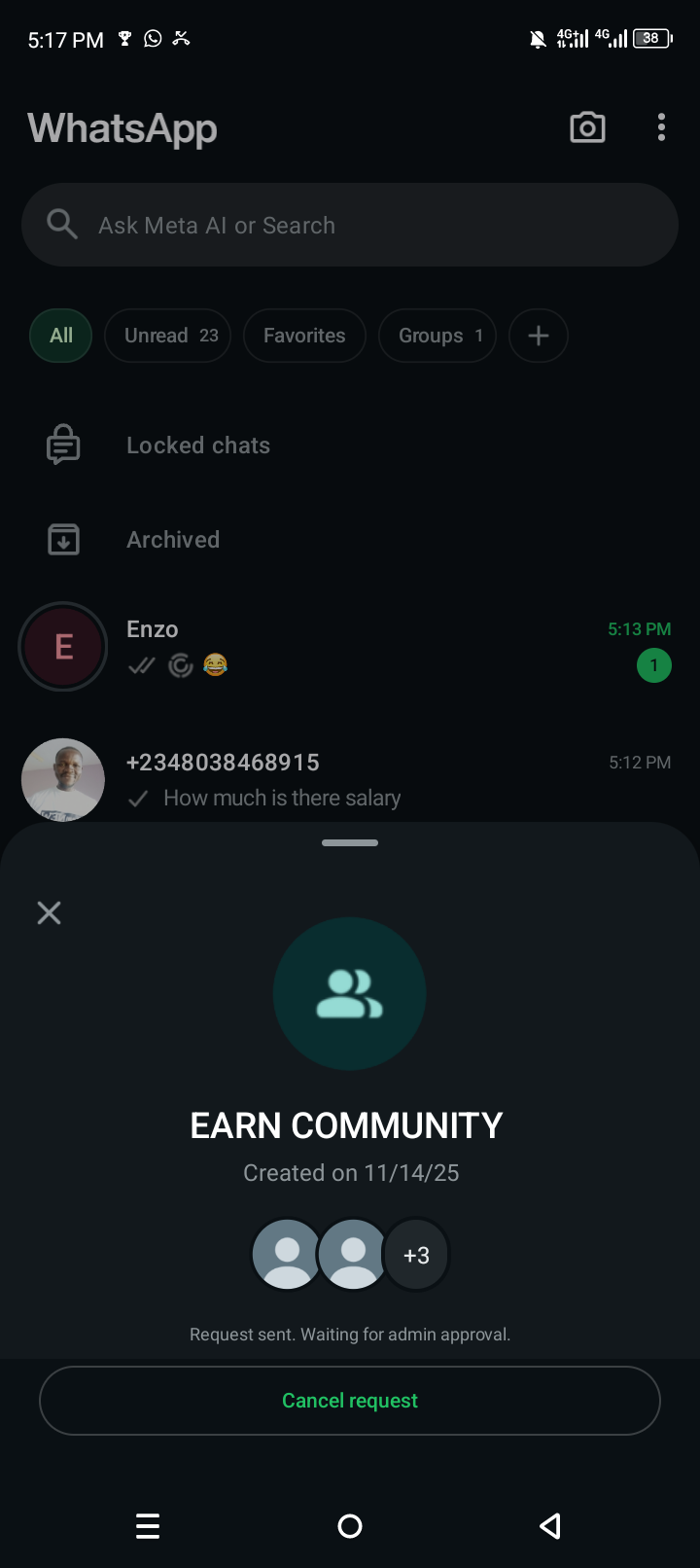Open the overflow menu
Screen dimensions: 700x1568
[x=661, y=127]
